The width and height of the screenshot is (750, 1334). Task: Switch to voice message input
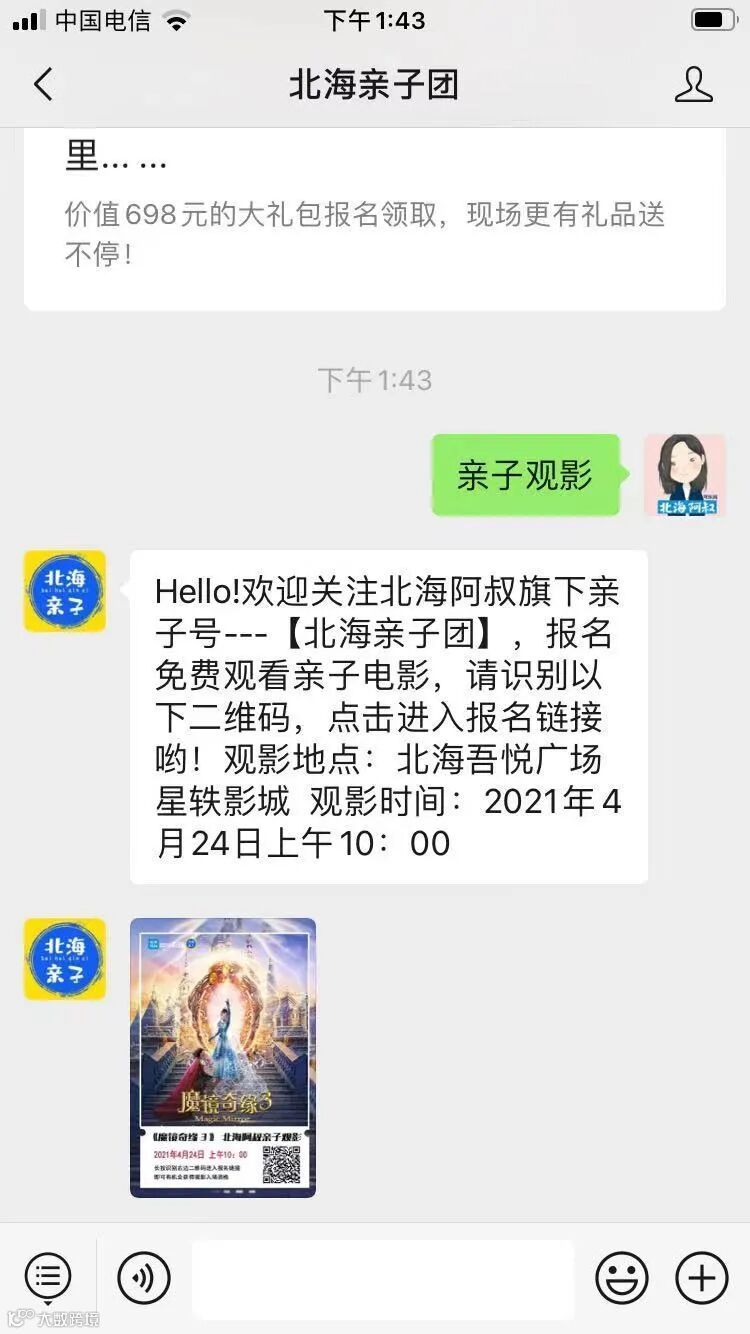point(144,1277)
